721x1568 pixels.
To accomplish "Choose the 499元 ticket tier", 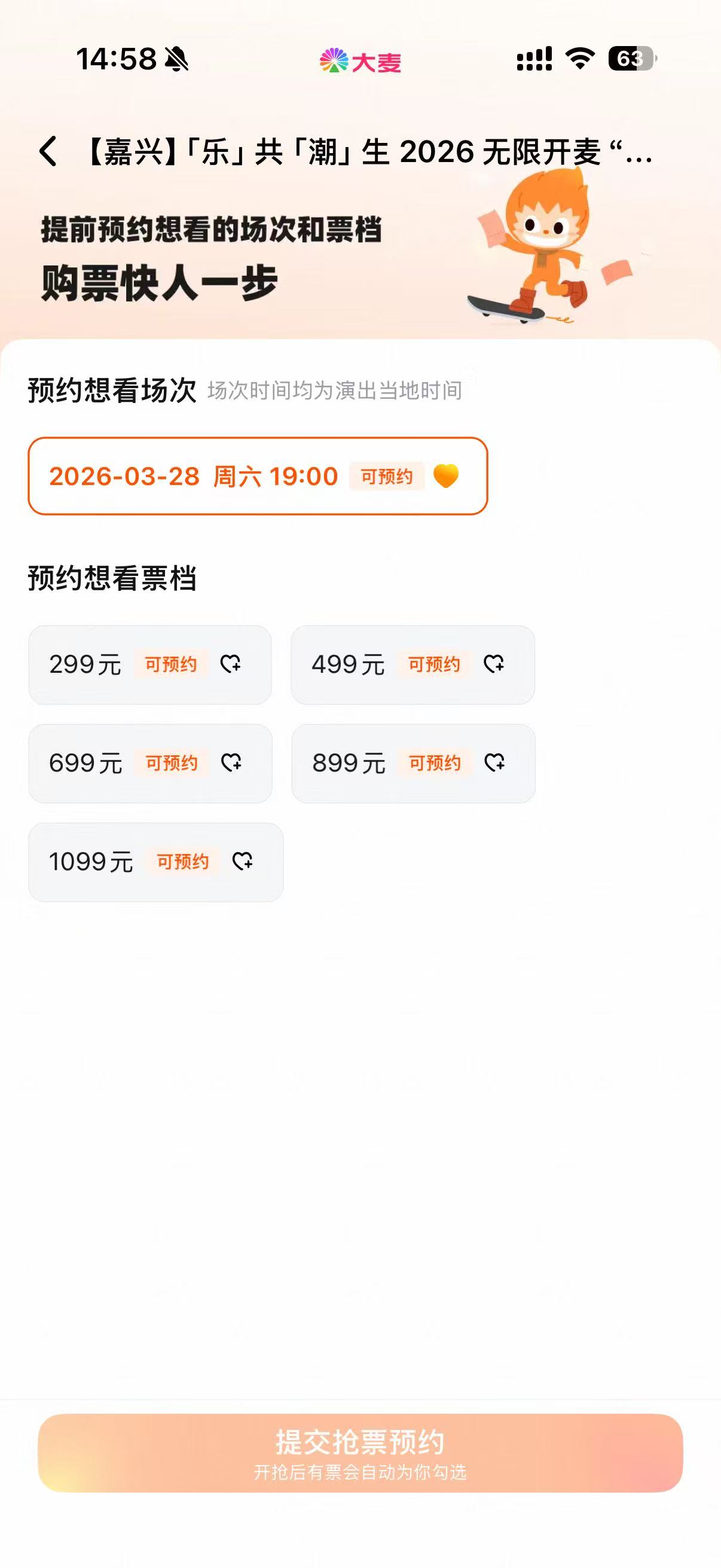I will pos(413,665).
